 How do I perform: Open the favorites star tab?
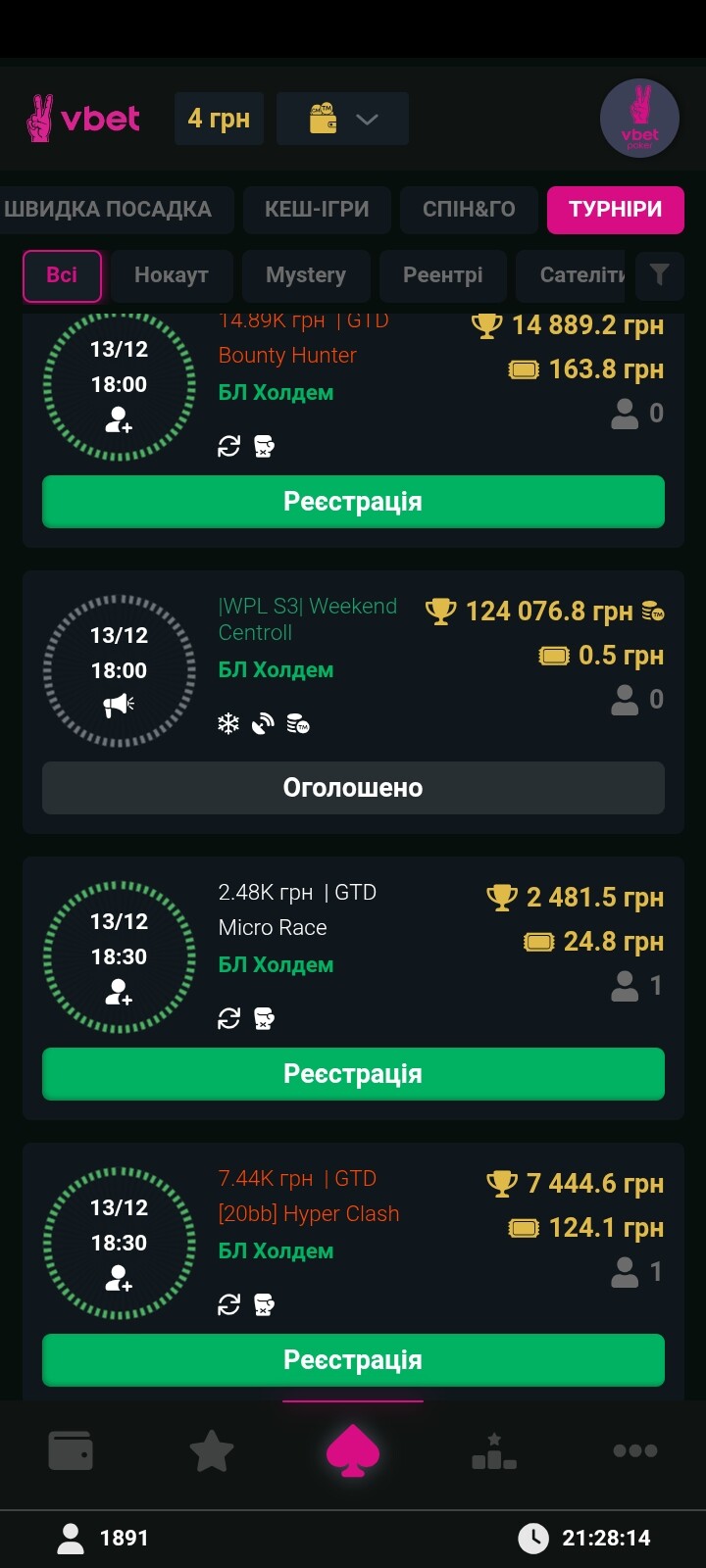(212, 1451)
